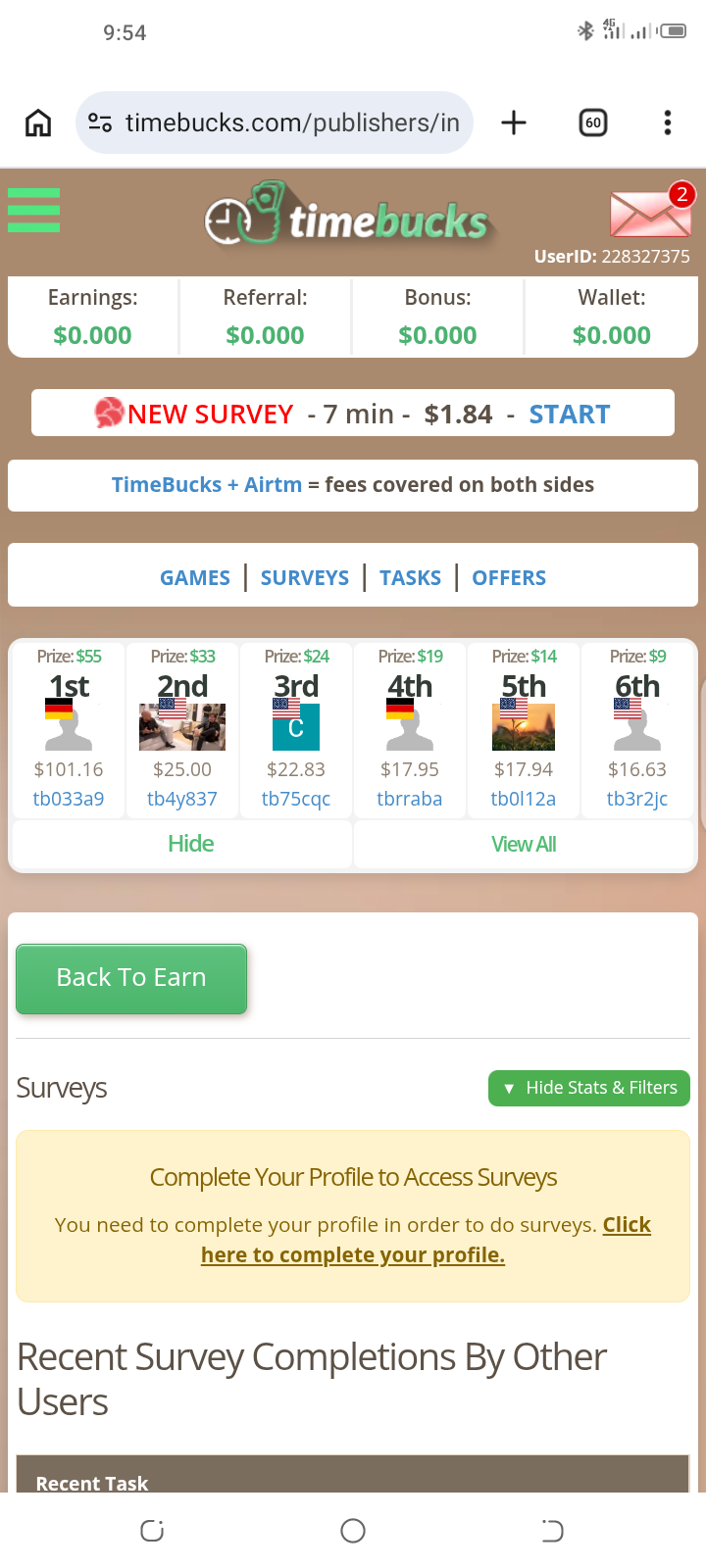The width and height of the screenshot is (706, 1568).
Task: Go to the GAMES section
Action: [x=195, y=577]
